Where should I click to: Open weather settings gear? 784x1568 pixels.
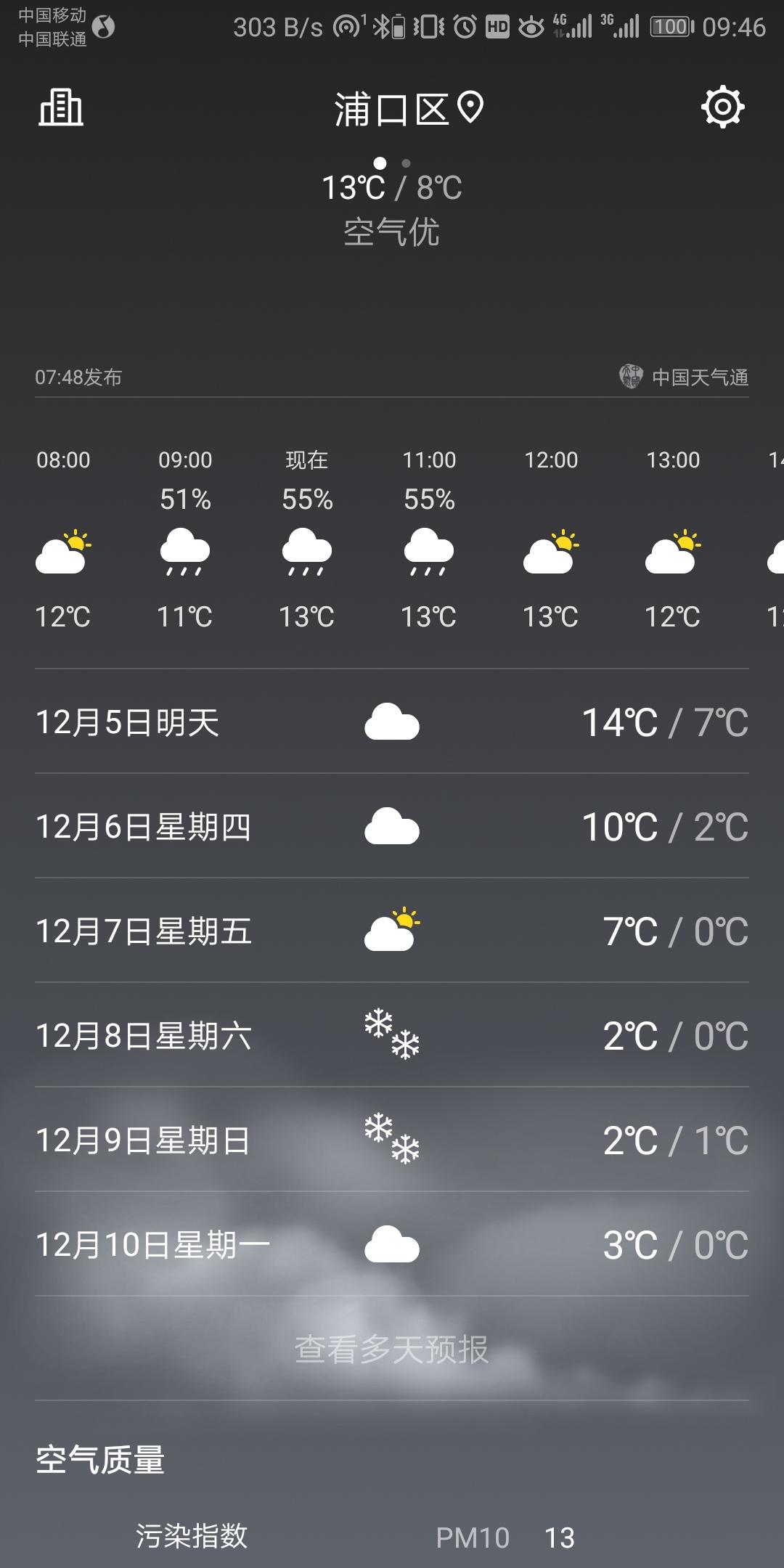[x=722, y=108]
